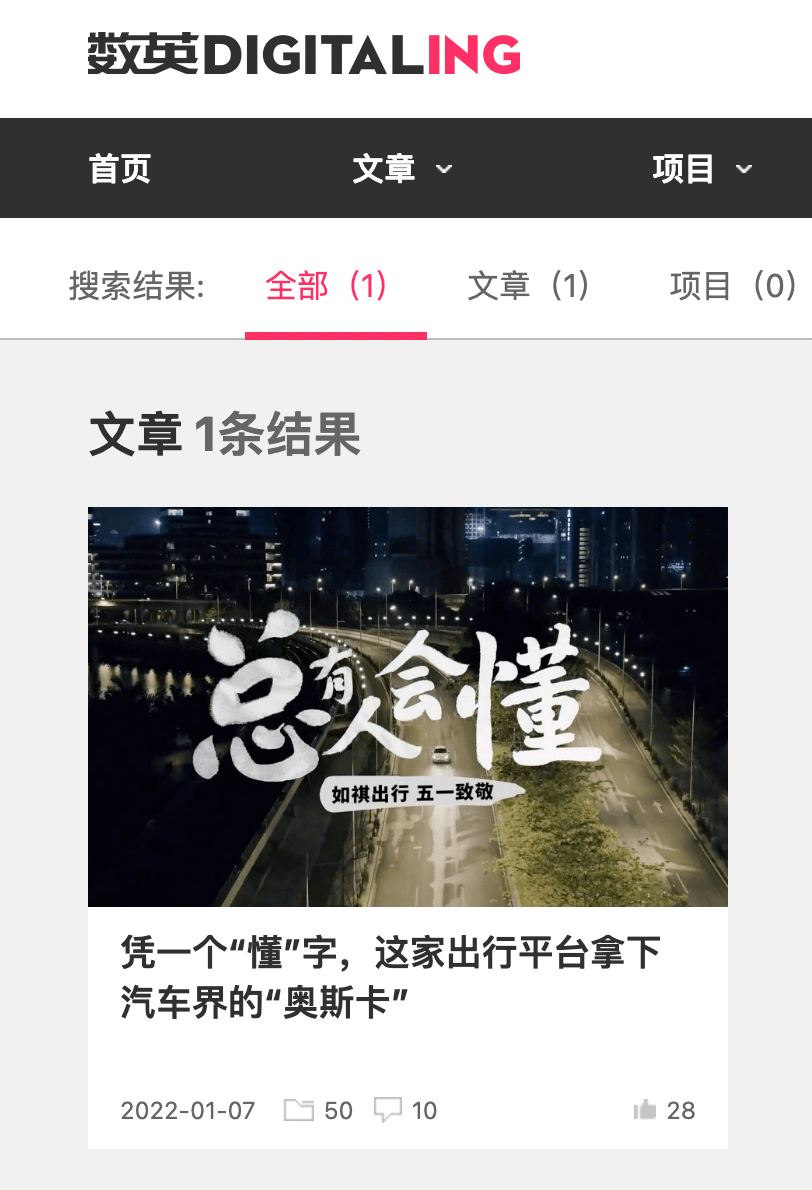
Task: Switch to the 项目 (0) results tab
Action: point(732,287)
